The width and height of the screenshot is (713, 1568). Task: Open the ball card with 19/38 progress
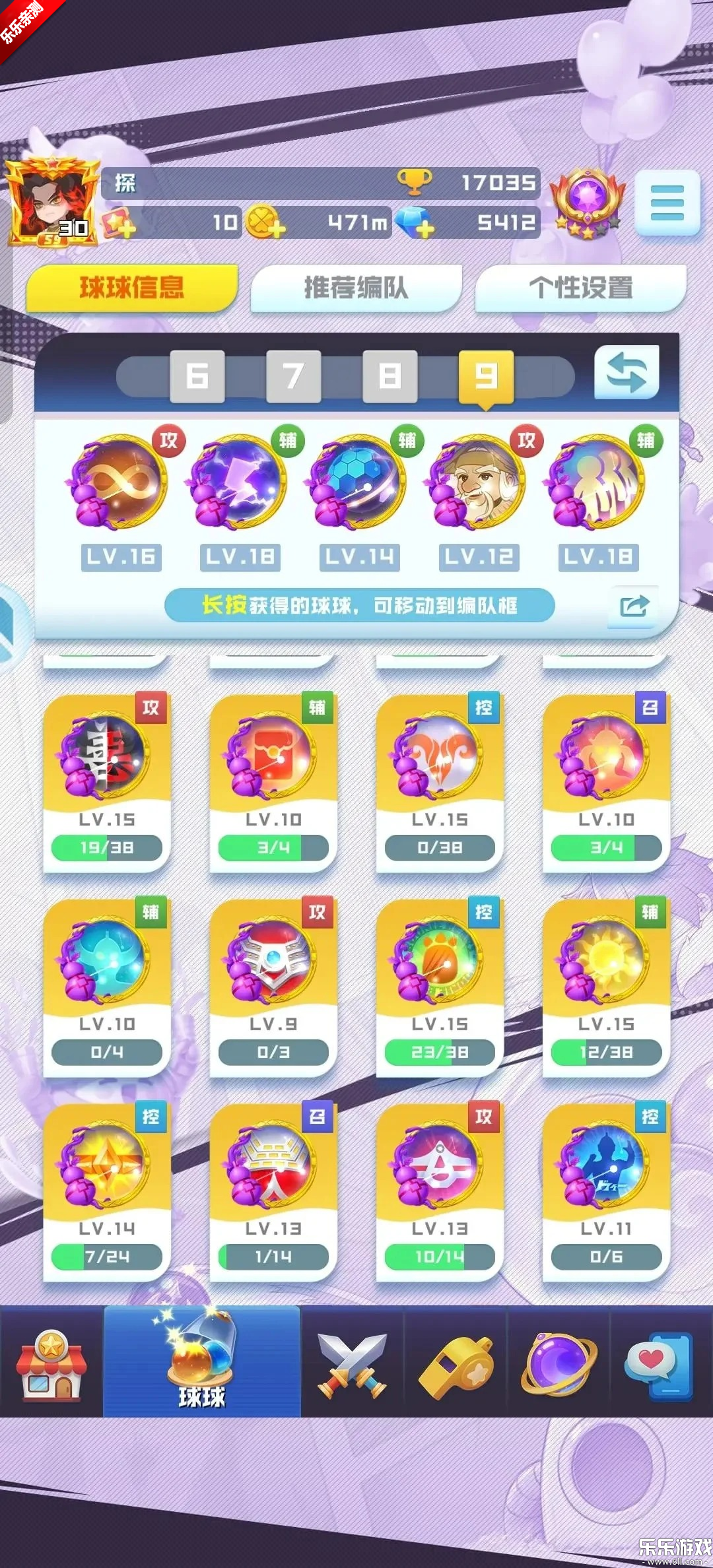pyautogui.click(x=107, y=782)
